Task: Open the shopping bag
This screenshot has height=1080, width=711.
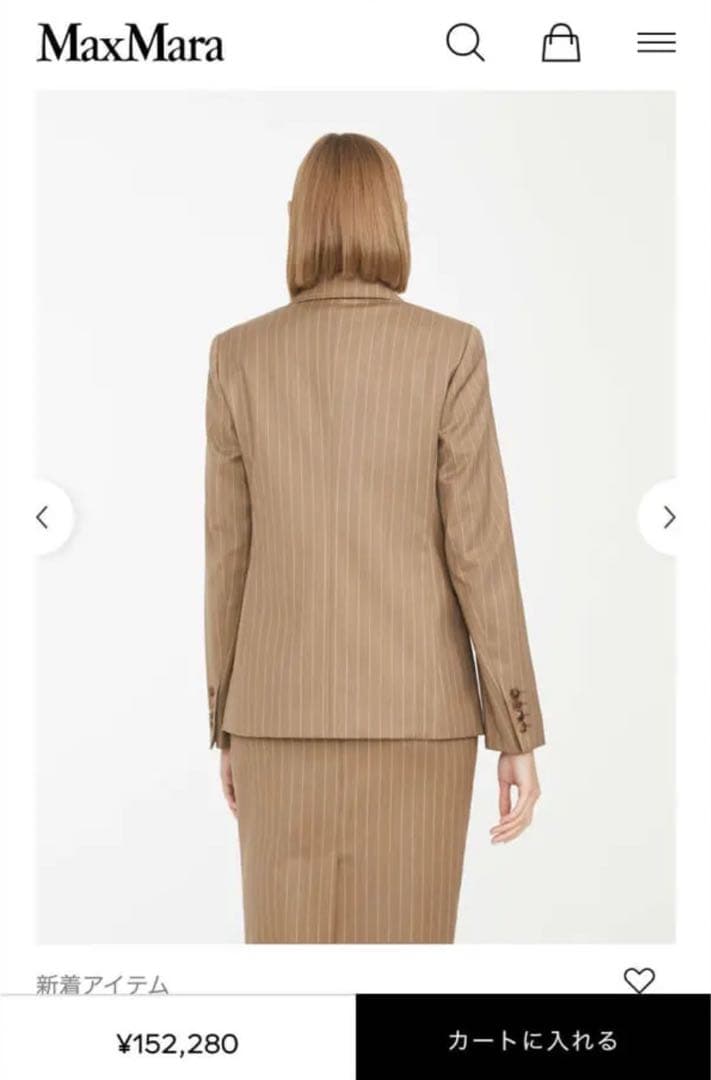Action: (x=561, y=43)
